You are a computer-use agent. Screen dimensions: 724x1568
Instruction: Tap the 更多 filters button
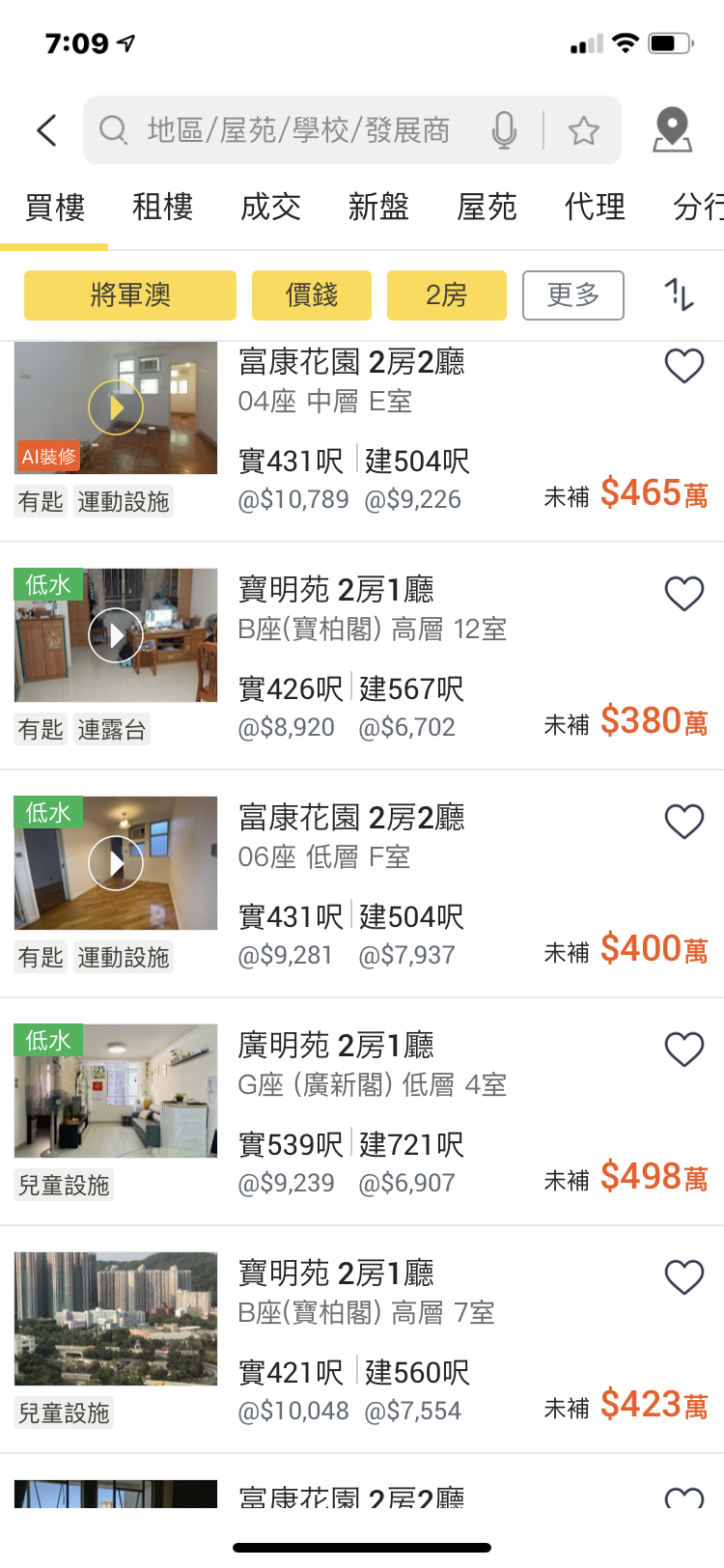point(573,294)
